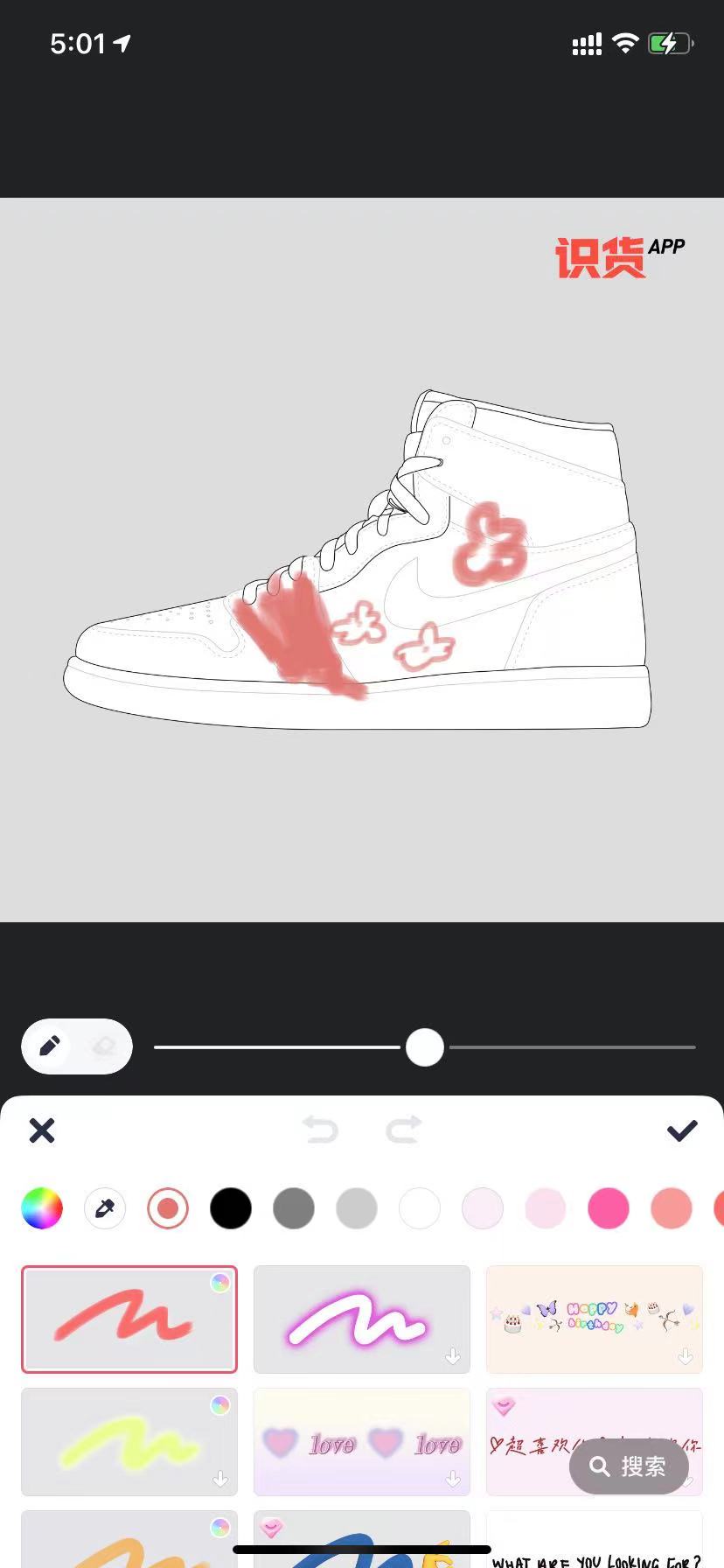
Task: Open the 搜索 search button
Action: (629, 1466)
